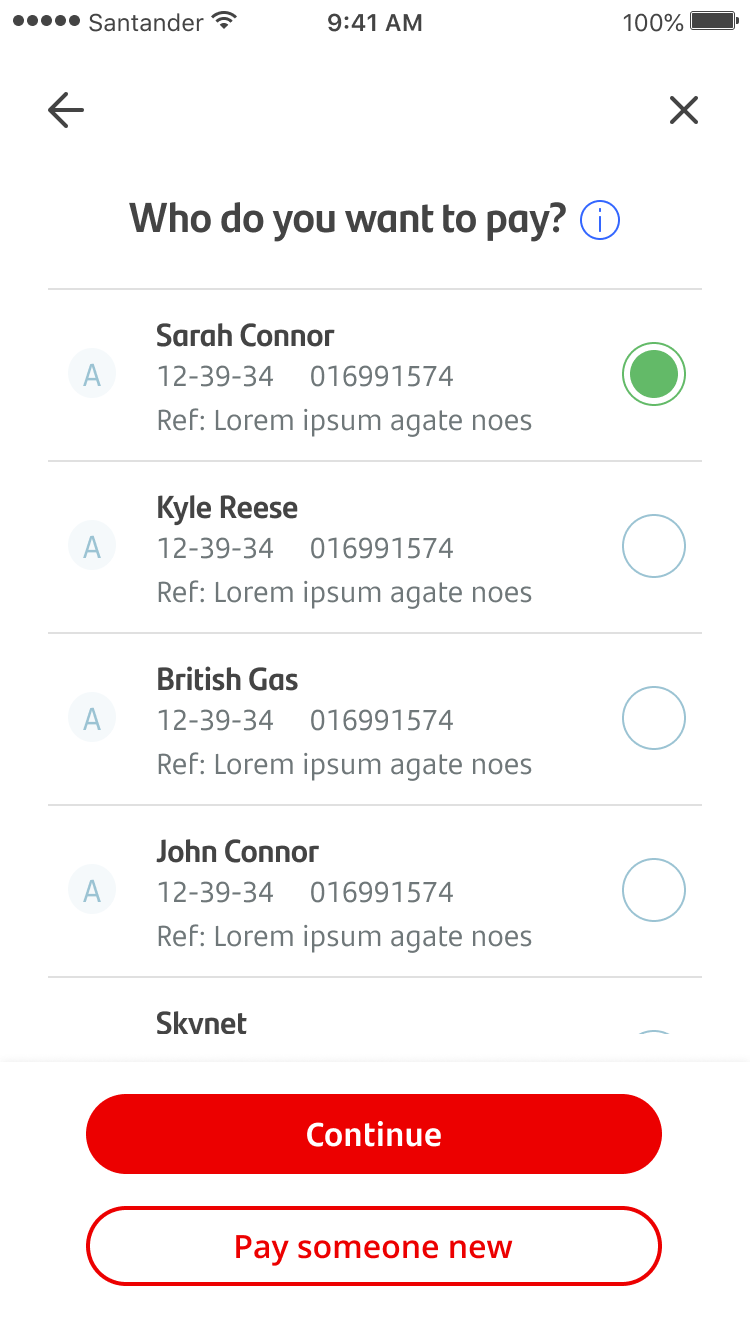This screenshot has width=750, height=1334.
Task: Tap Sarah Connor's avatar initial
Action: (x=92, y=374)
